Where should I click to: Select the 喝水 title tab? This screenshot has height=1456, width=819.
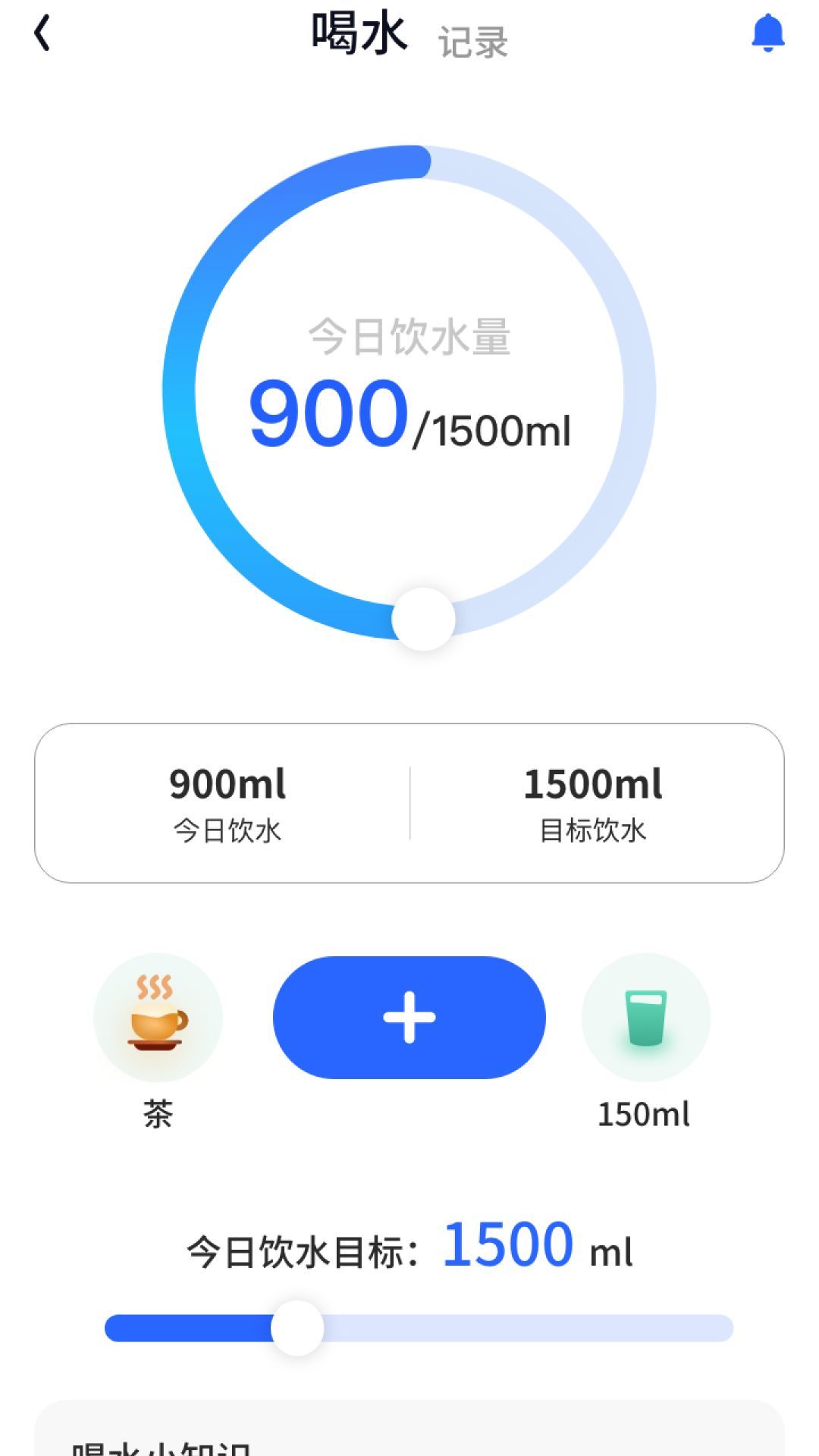(x=358, y=33)
